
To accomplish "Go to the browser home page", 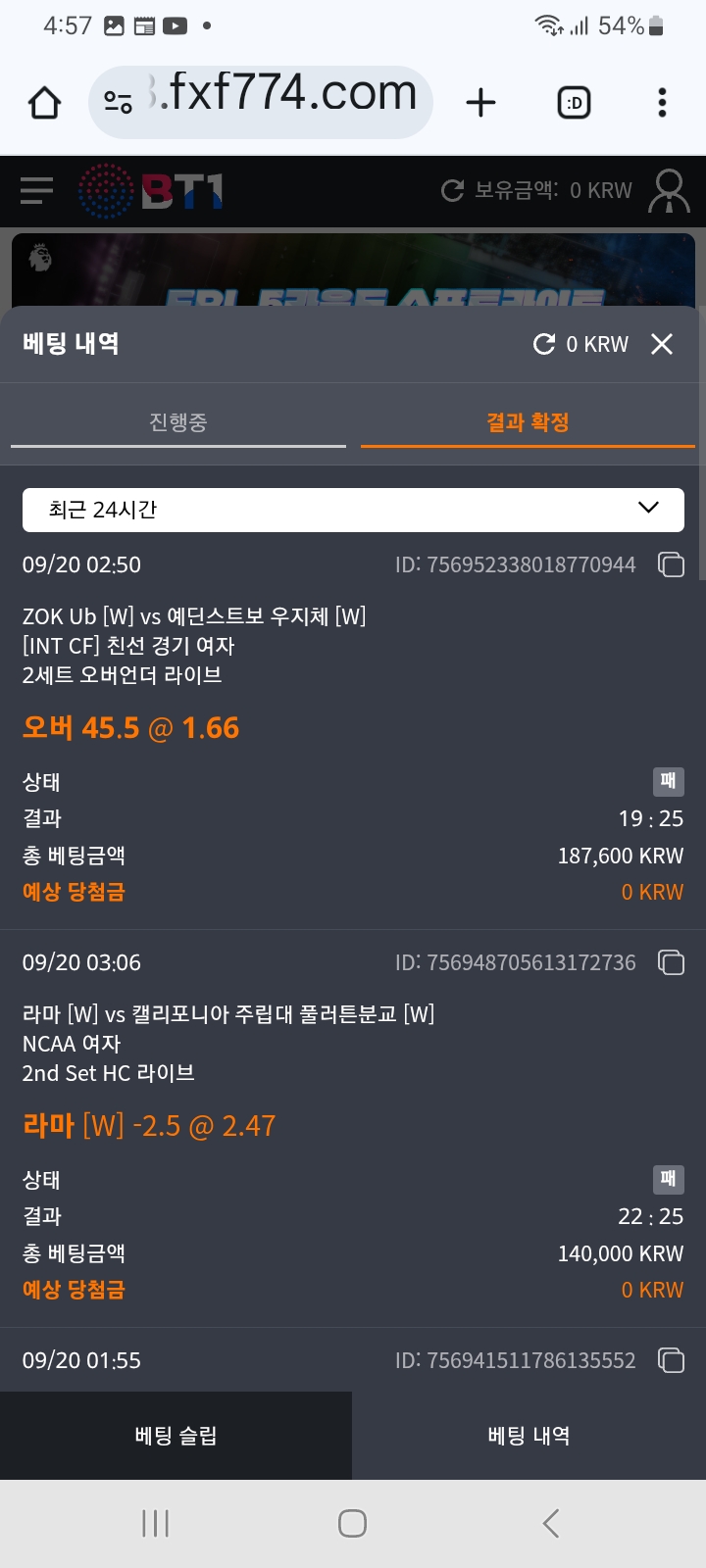I will pyautogui.click(x=45, y=103).
